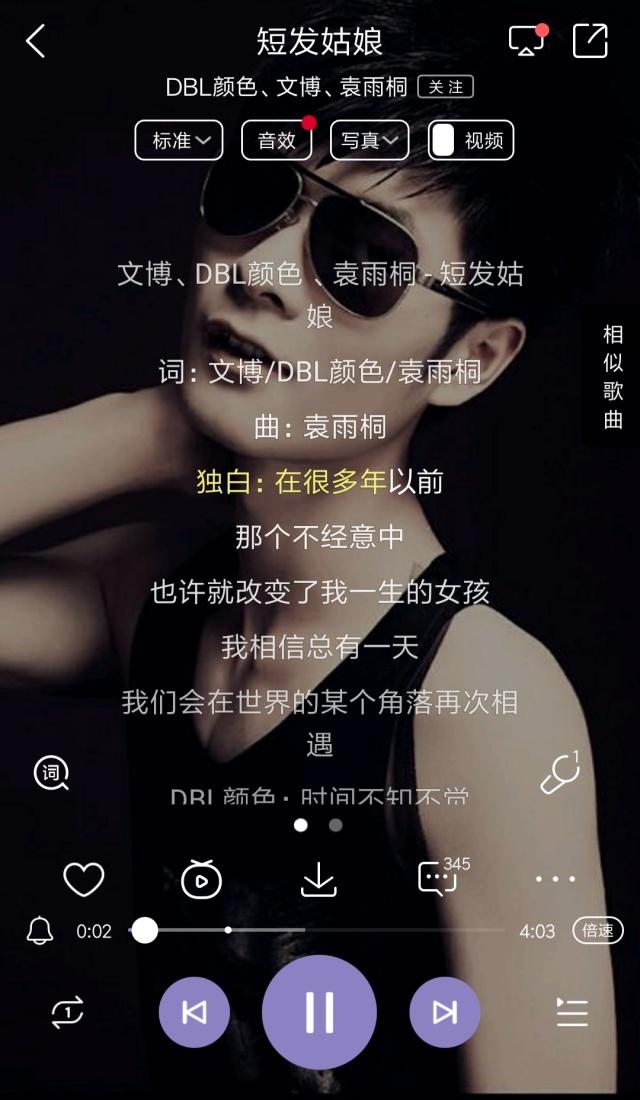
Task: Open the 标准 quality dropdown
Action: click(x=179, y=140)
